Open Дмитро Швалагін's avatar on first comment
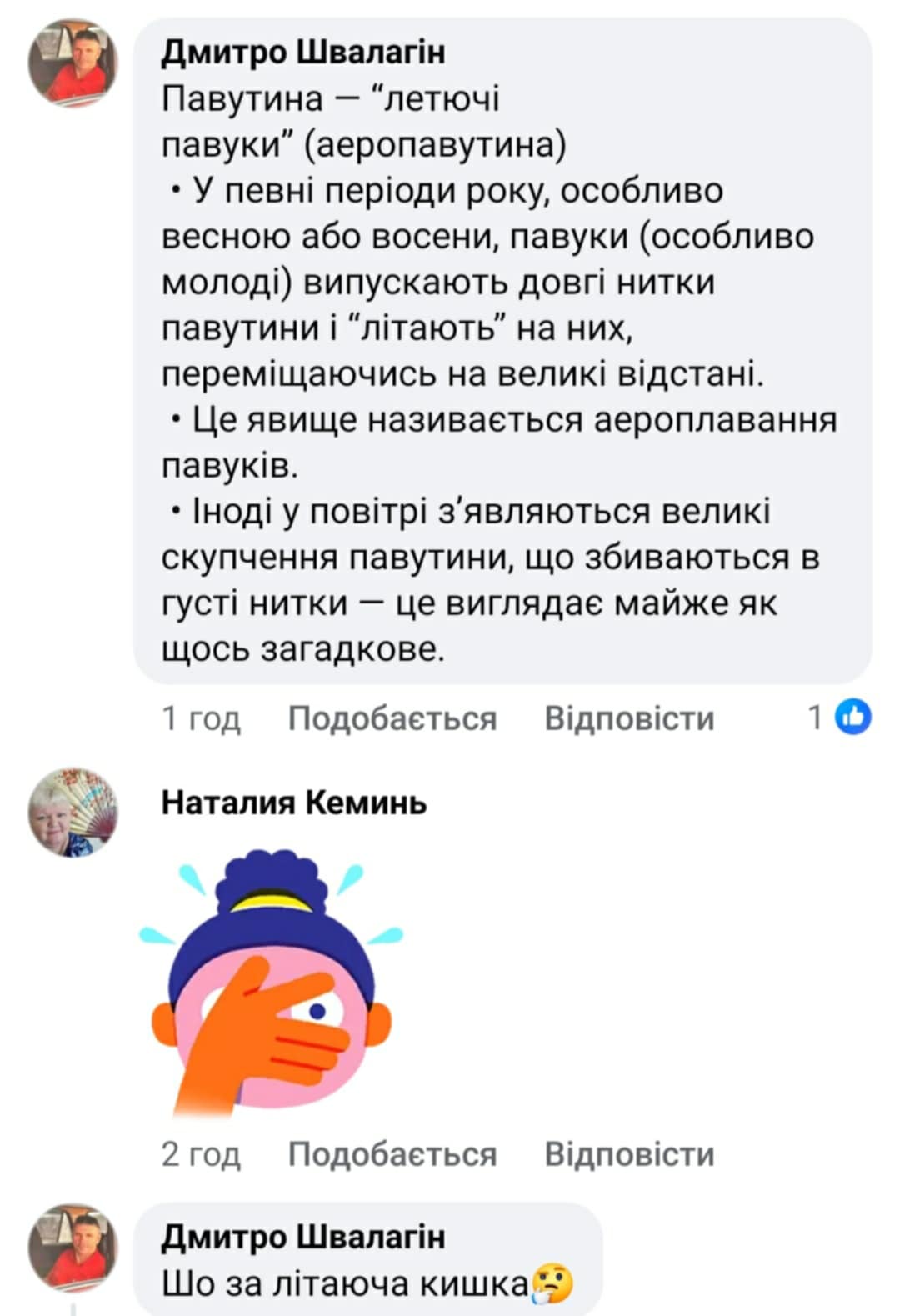Screen dimensions: 900x1316 [73, 64]
